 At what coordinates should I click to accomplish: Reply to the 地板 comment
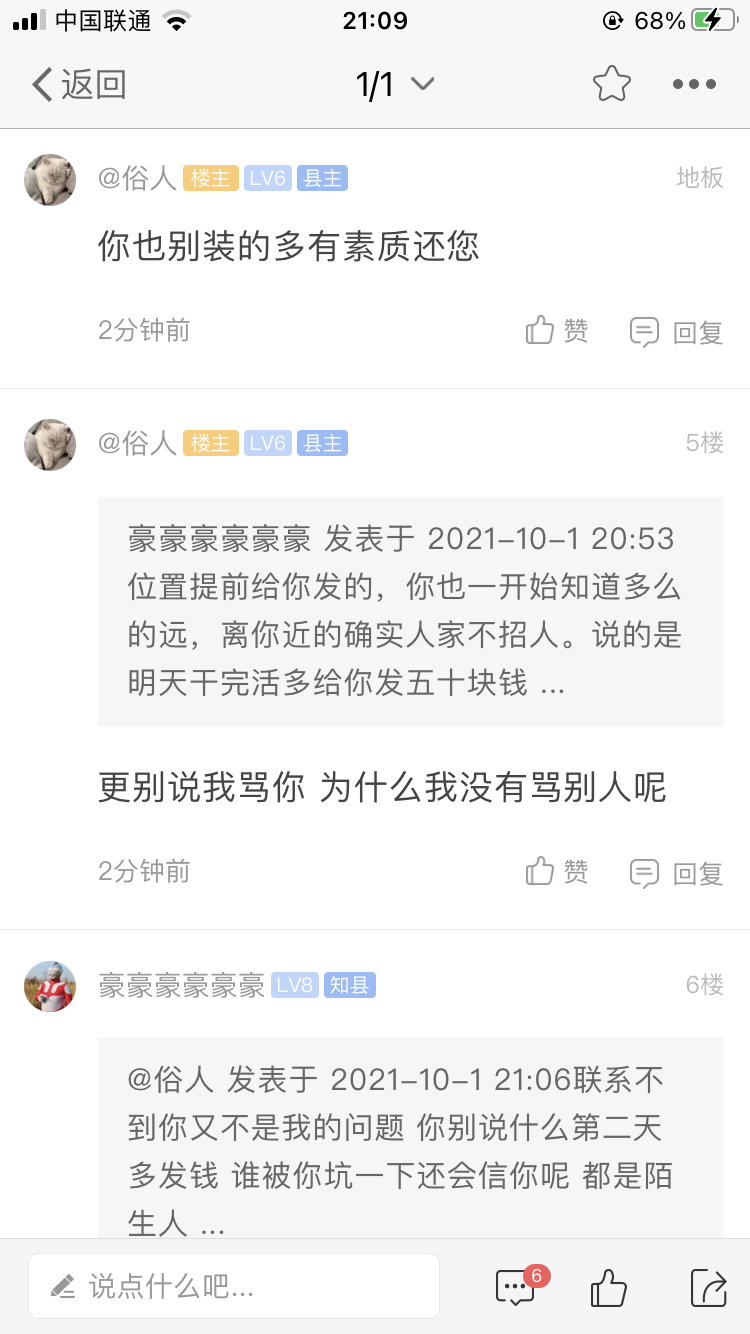point(677,332)
